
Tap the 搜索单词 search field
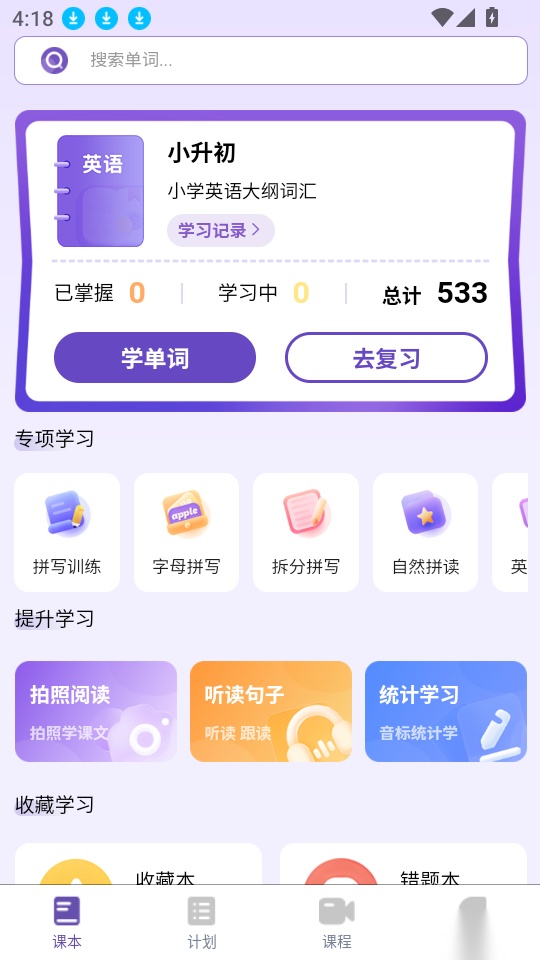(271, 60)
